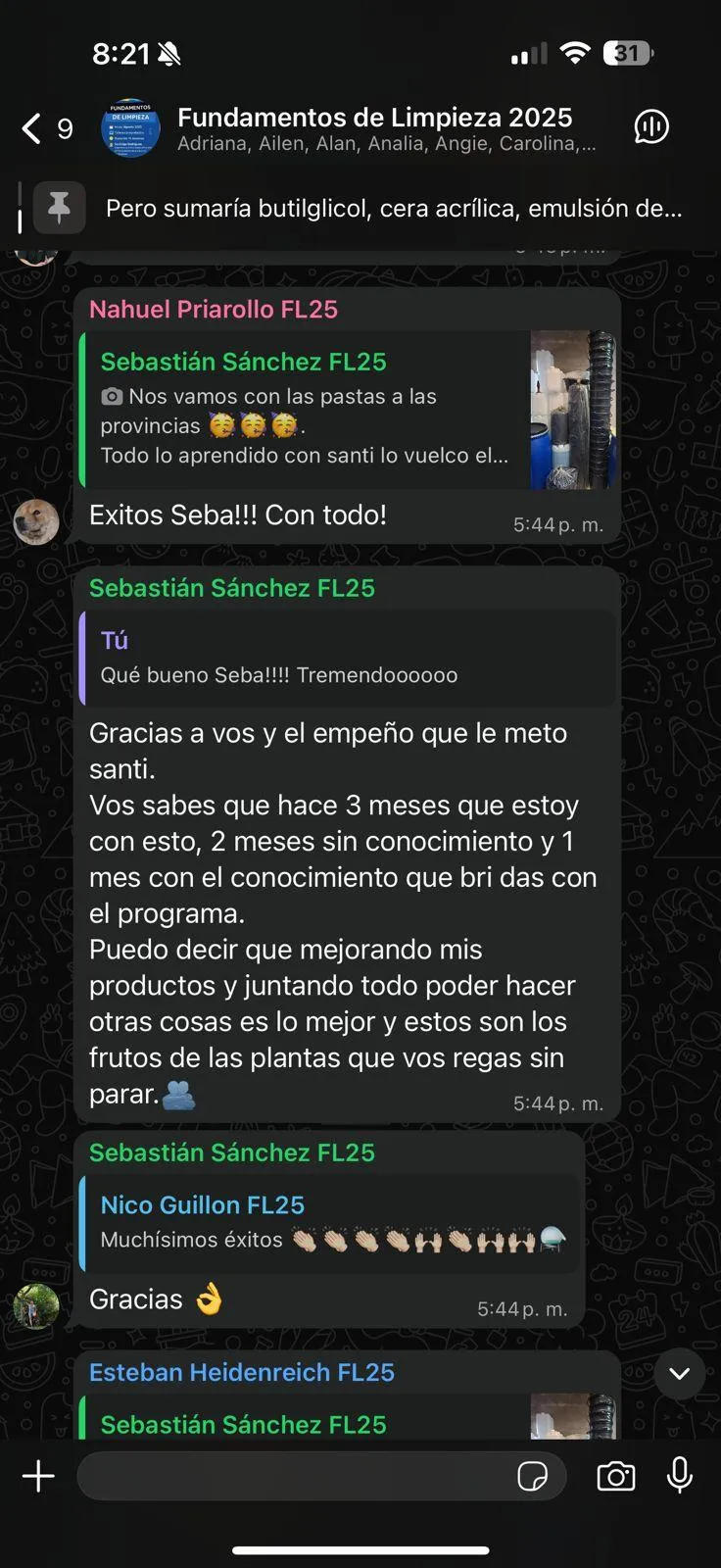Launch the camera to send a photo

point(615,1476)
